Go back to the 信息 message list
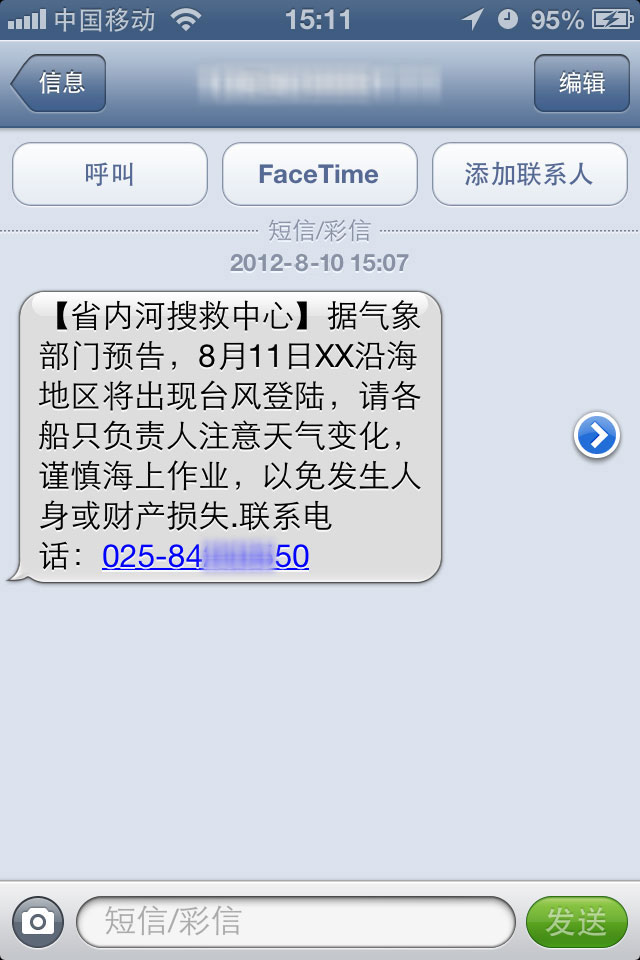This screenshot has height=960, width=640. pos(59,83)
